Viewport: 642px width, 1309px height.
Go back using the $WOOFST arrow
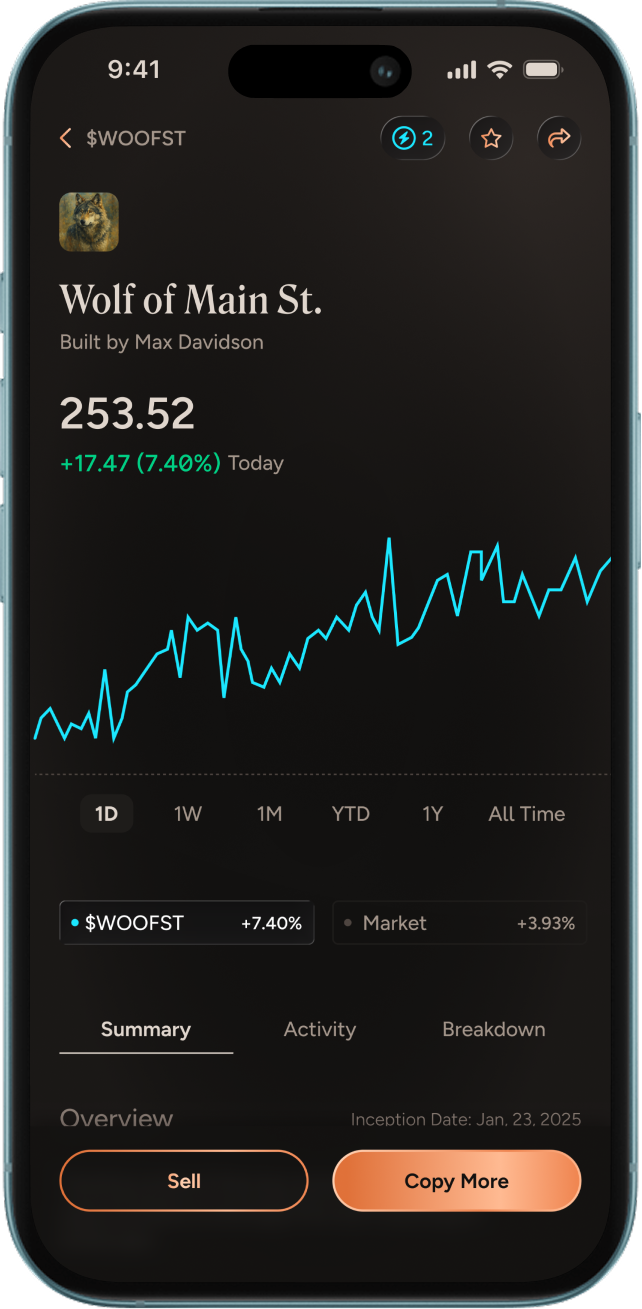(66, 139)
